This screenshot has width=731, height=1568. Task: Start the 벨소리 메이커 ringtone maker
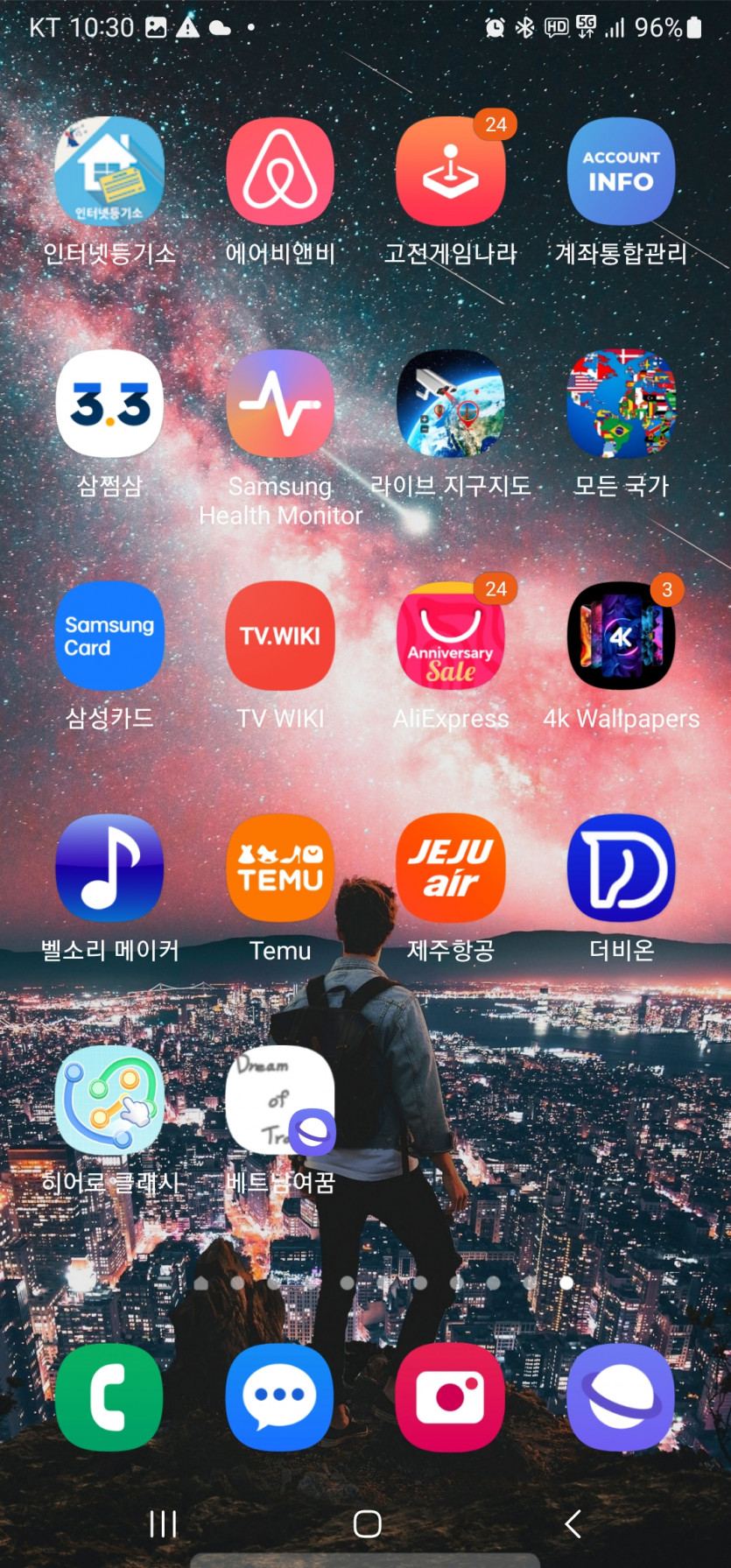[x=109, y=868]
